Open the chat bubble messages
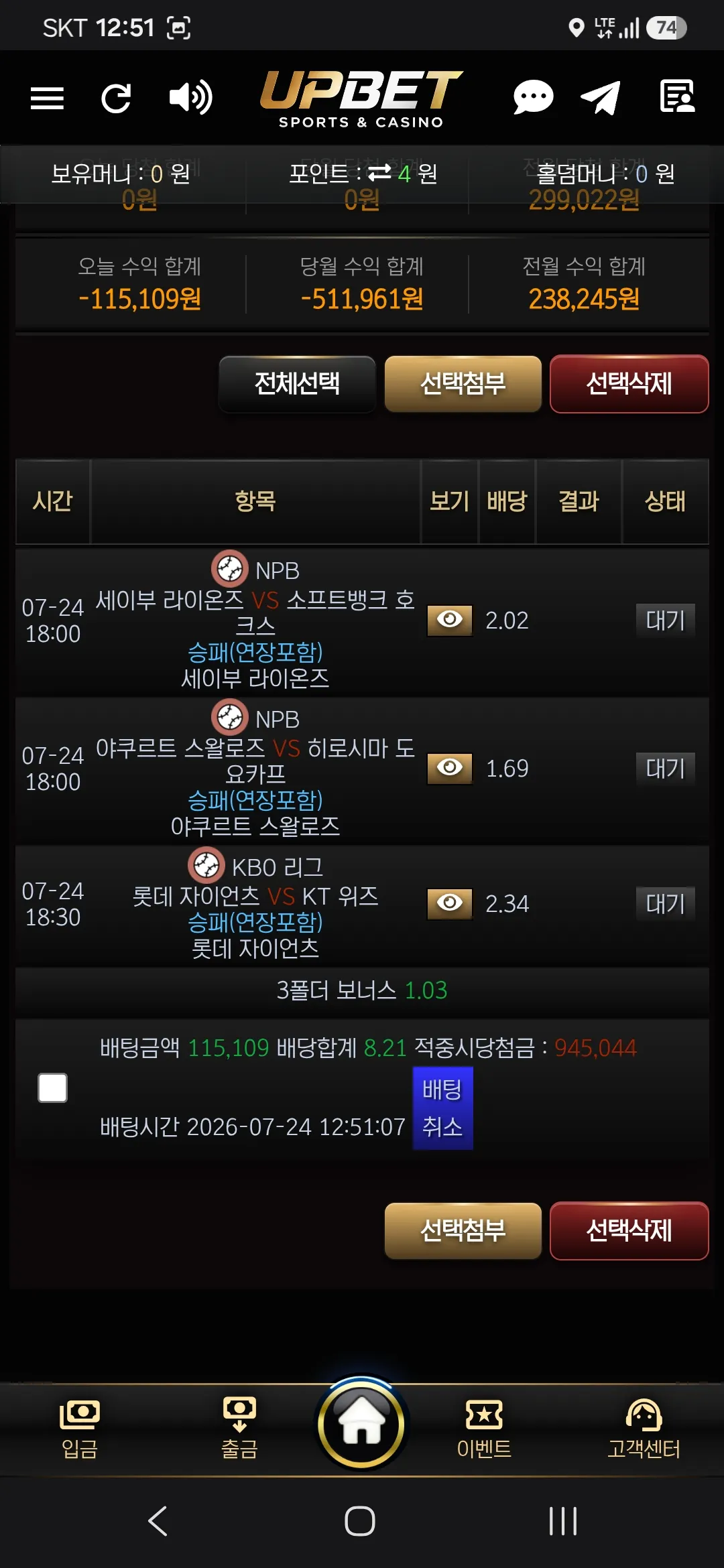 pos(533,98)
